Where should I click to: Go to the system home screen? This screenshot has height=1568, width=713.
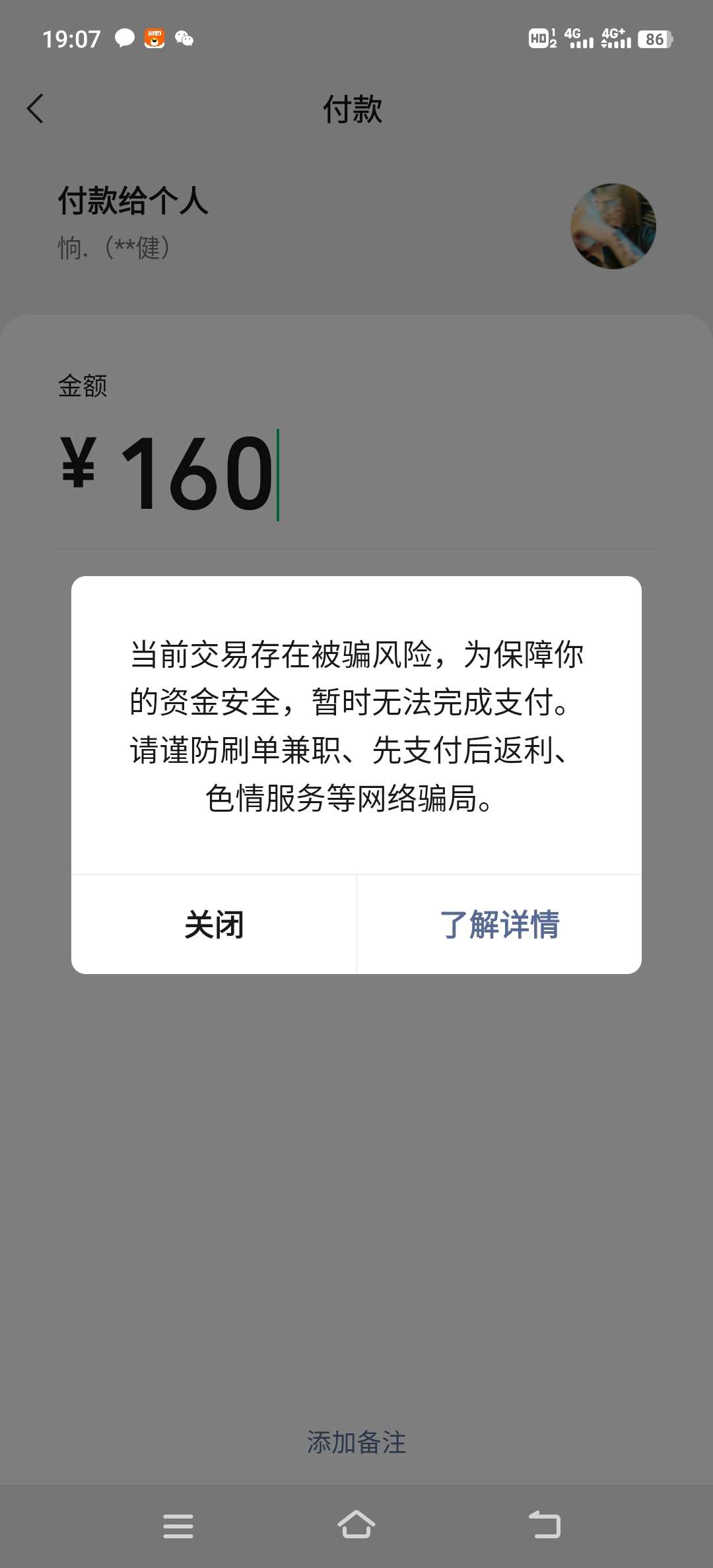[356, 1525]
